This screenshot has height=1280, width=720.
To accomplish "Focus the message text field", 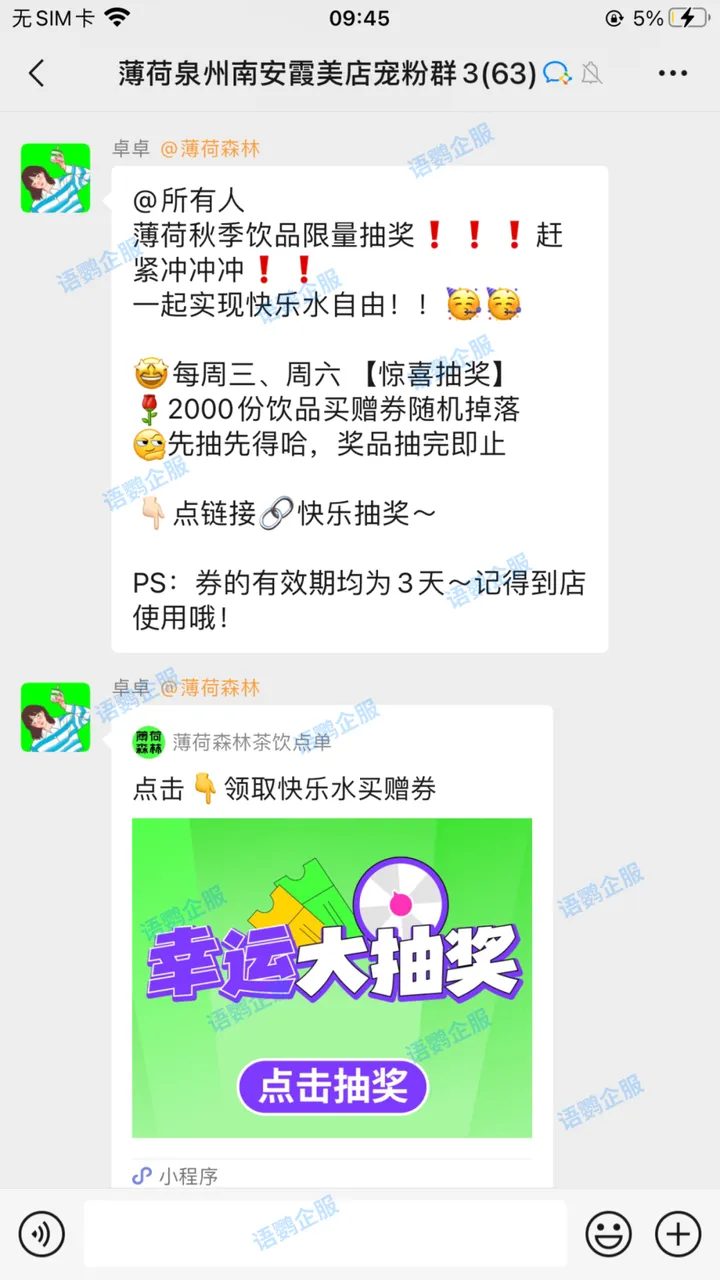I will pyautogui.click(x=325, y=1233).
